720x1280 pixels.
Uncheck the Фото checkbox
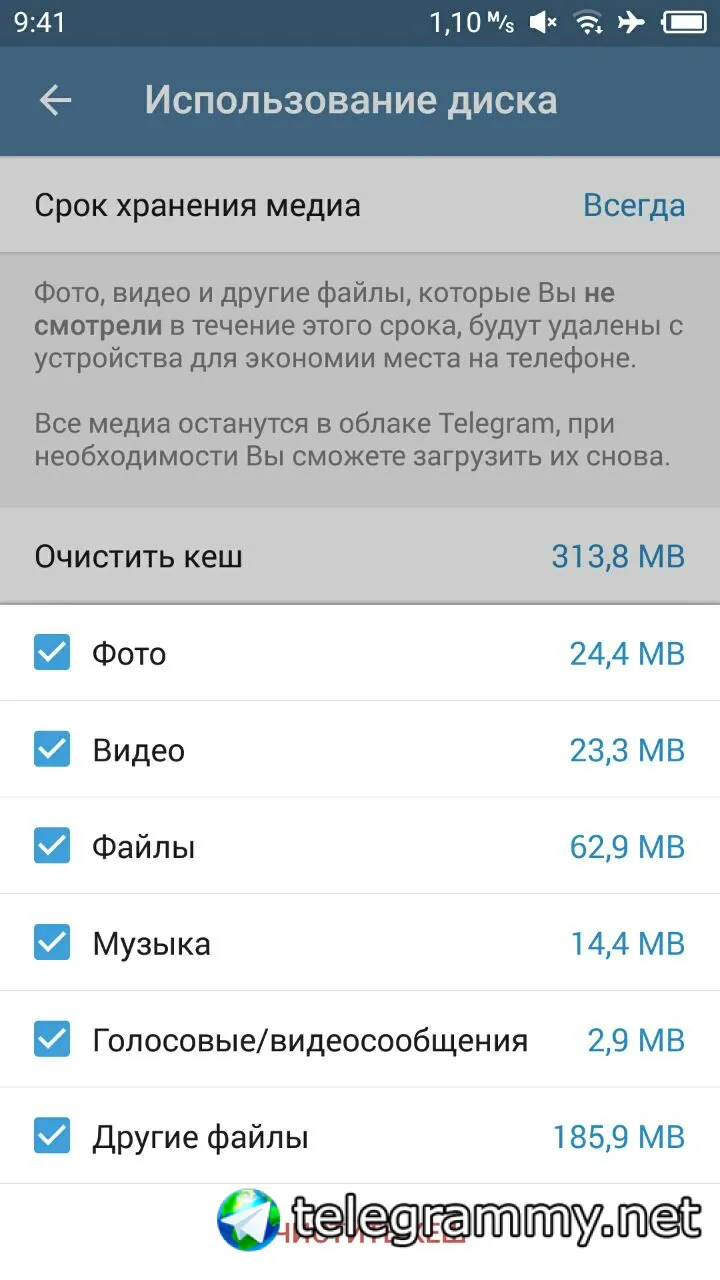tap(52, 653)
